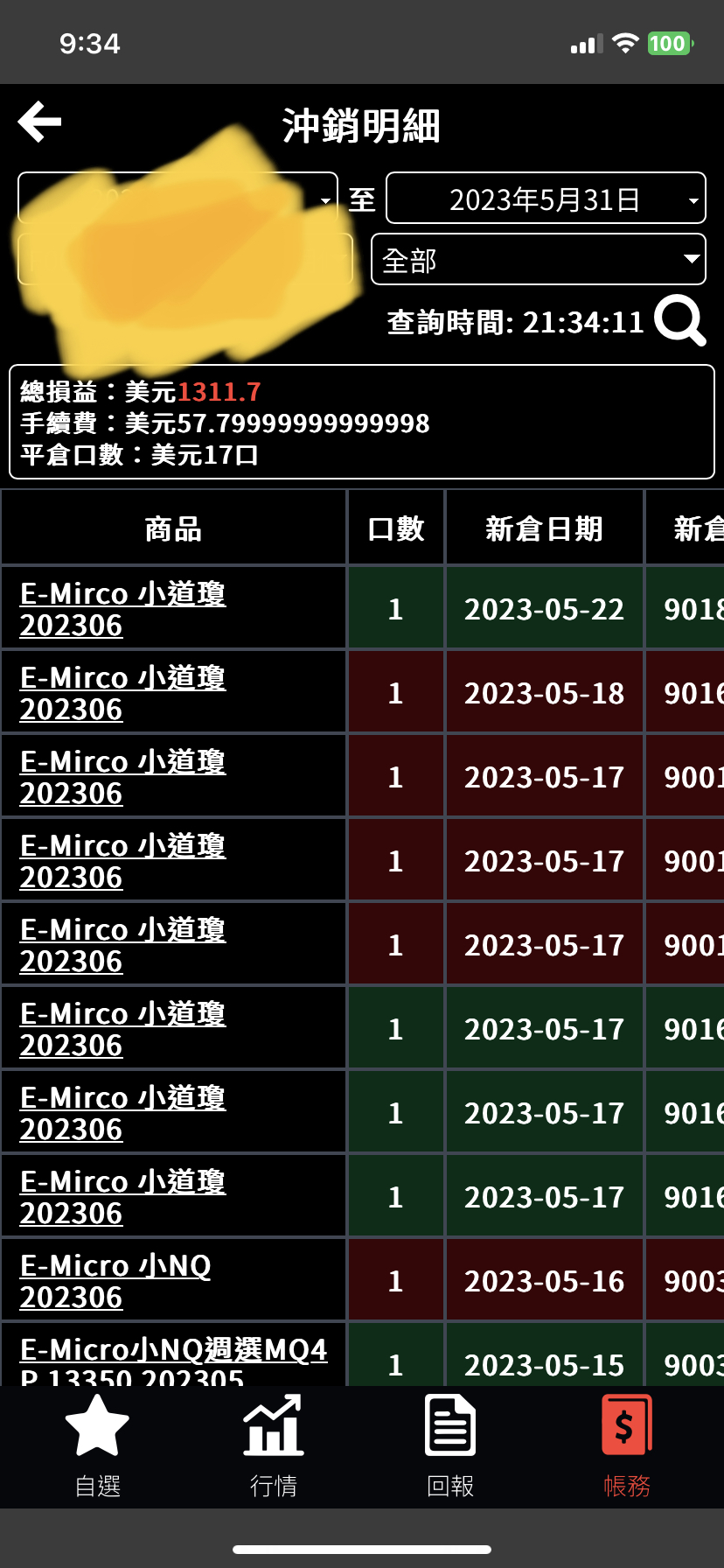Tap the magnifier search icon to query
This screenshot has height=1568, width=724.
(679, 321)
